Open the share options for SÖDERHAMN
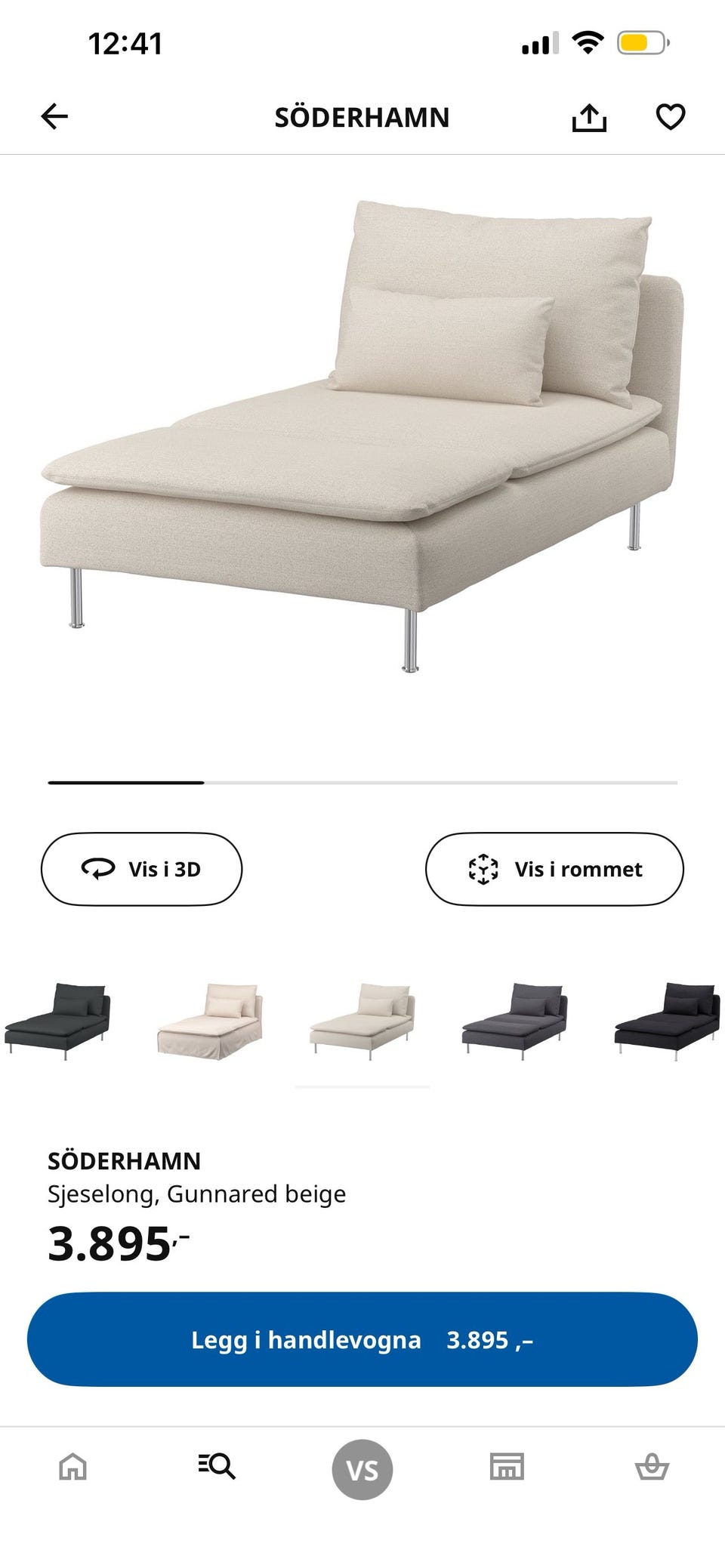Screen dimensions: 725x1568 (591, 117)
